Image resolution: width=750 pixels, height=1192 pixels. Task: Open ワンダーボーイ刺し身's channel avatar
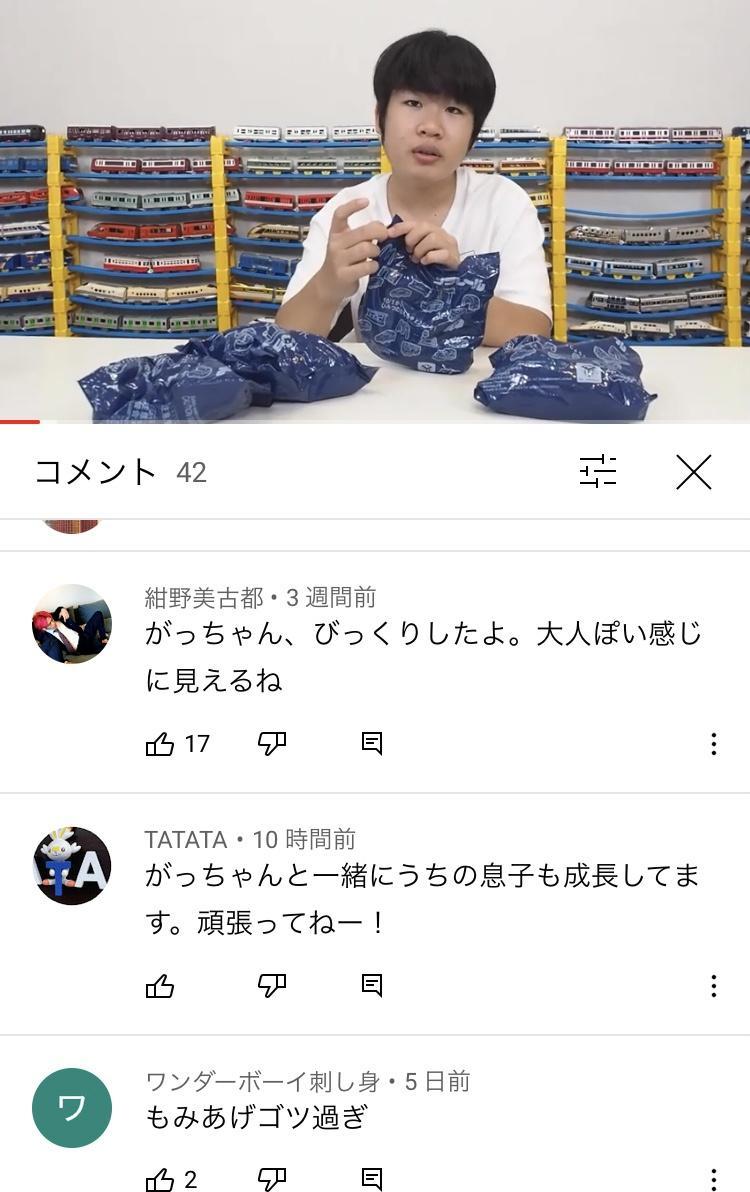(72, 1108)
